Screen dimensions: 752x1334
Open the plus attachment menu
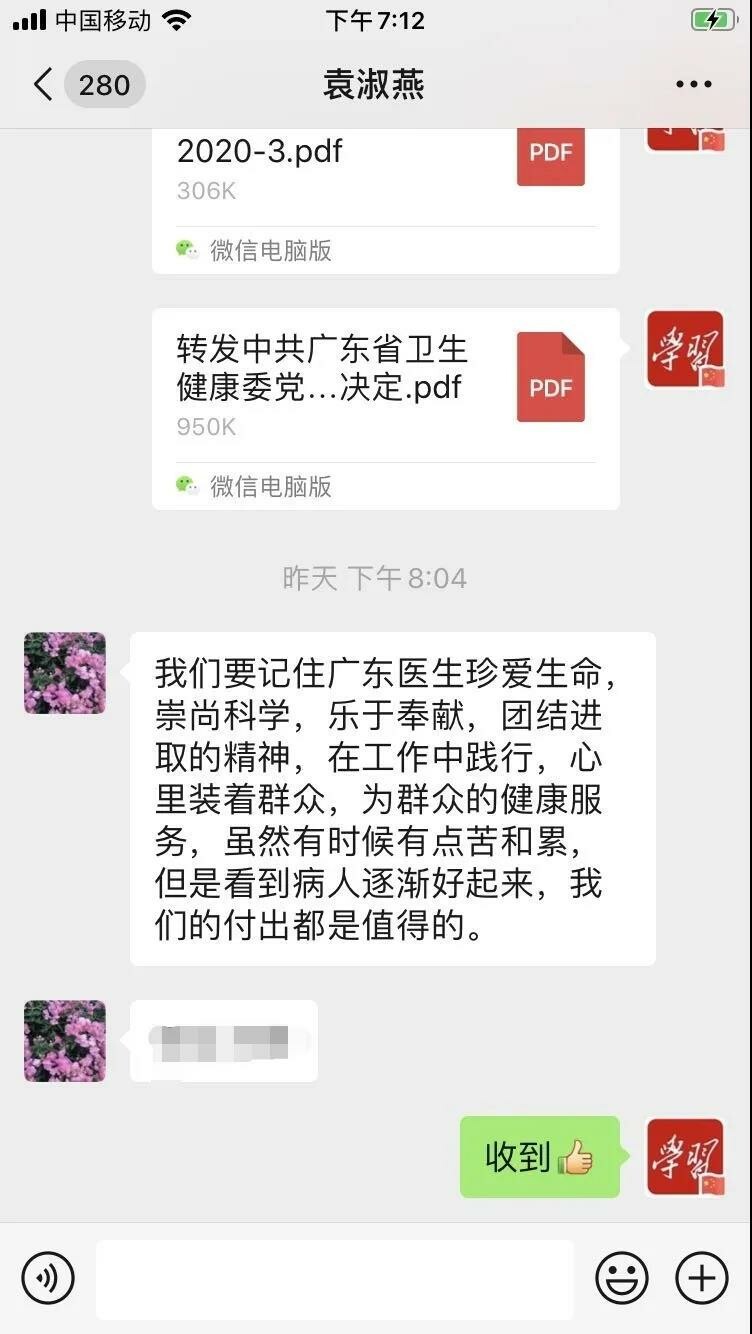701,1278
